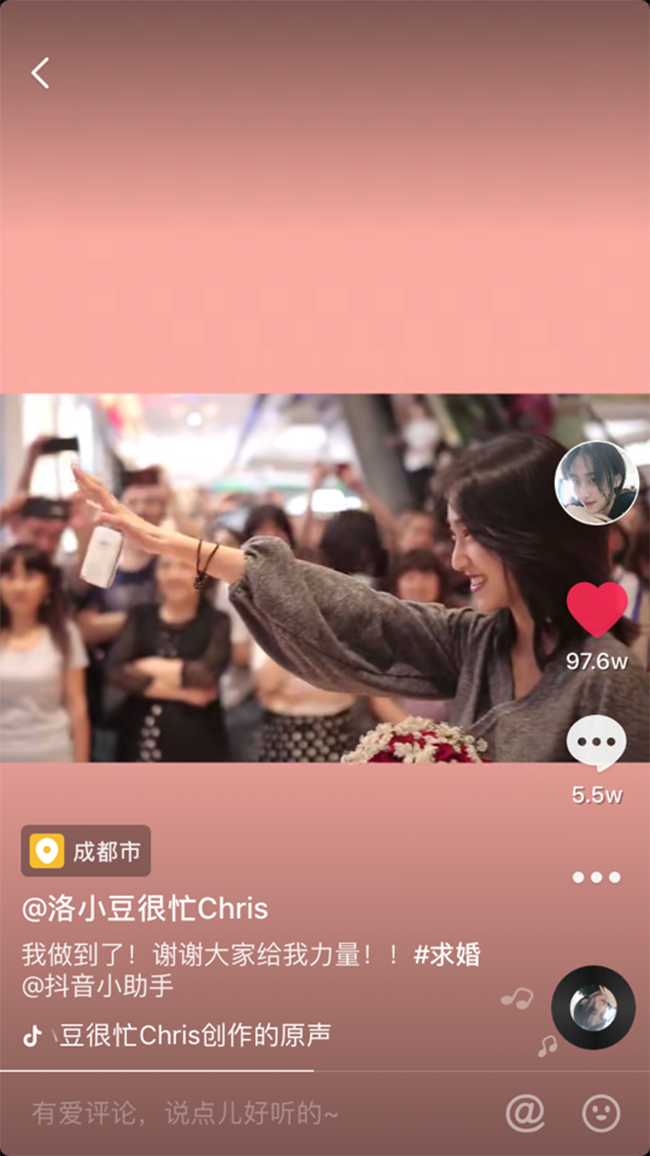Open the #求婚 hashtag
Viewport: 650px width, 1156px height.
[x=447, y=954]
